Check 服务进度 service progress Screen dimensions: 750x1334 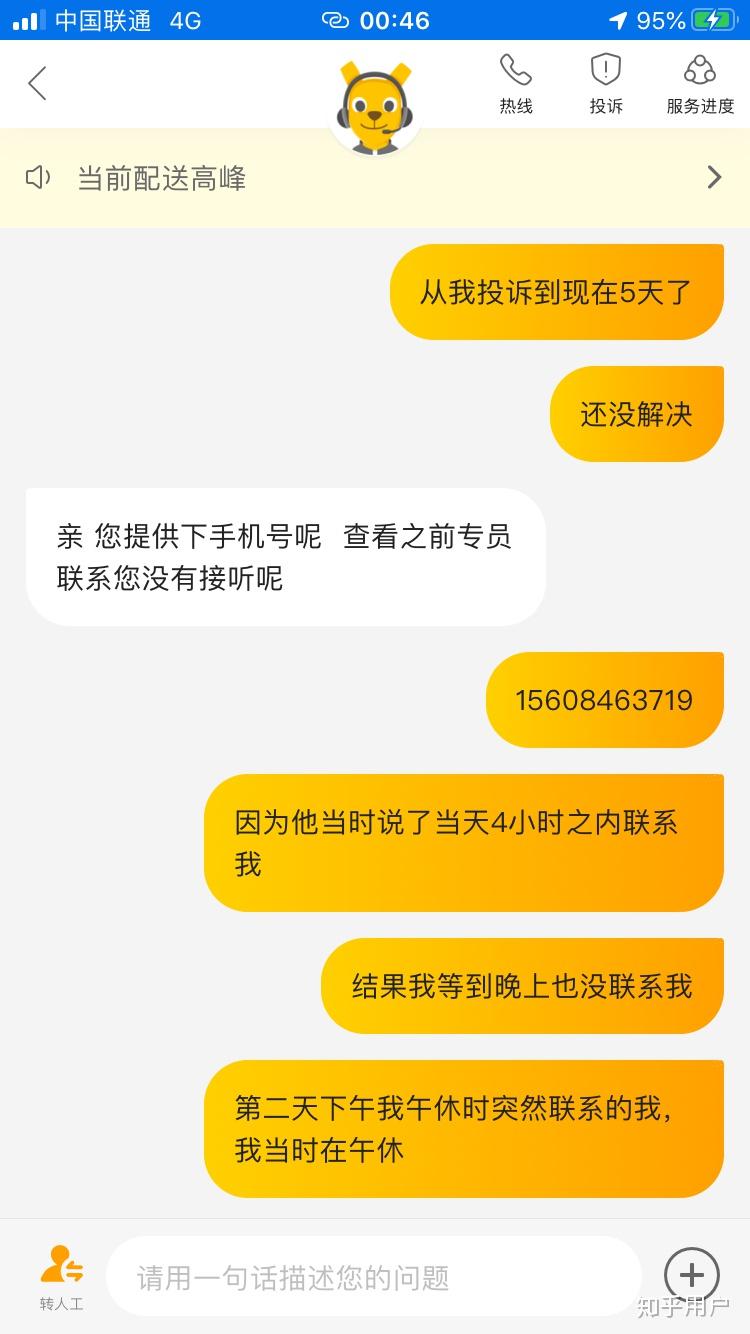[x=700, y=84]
